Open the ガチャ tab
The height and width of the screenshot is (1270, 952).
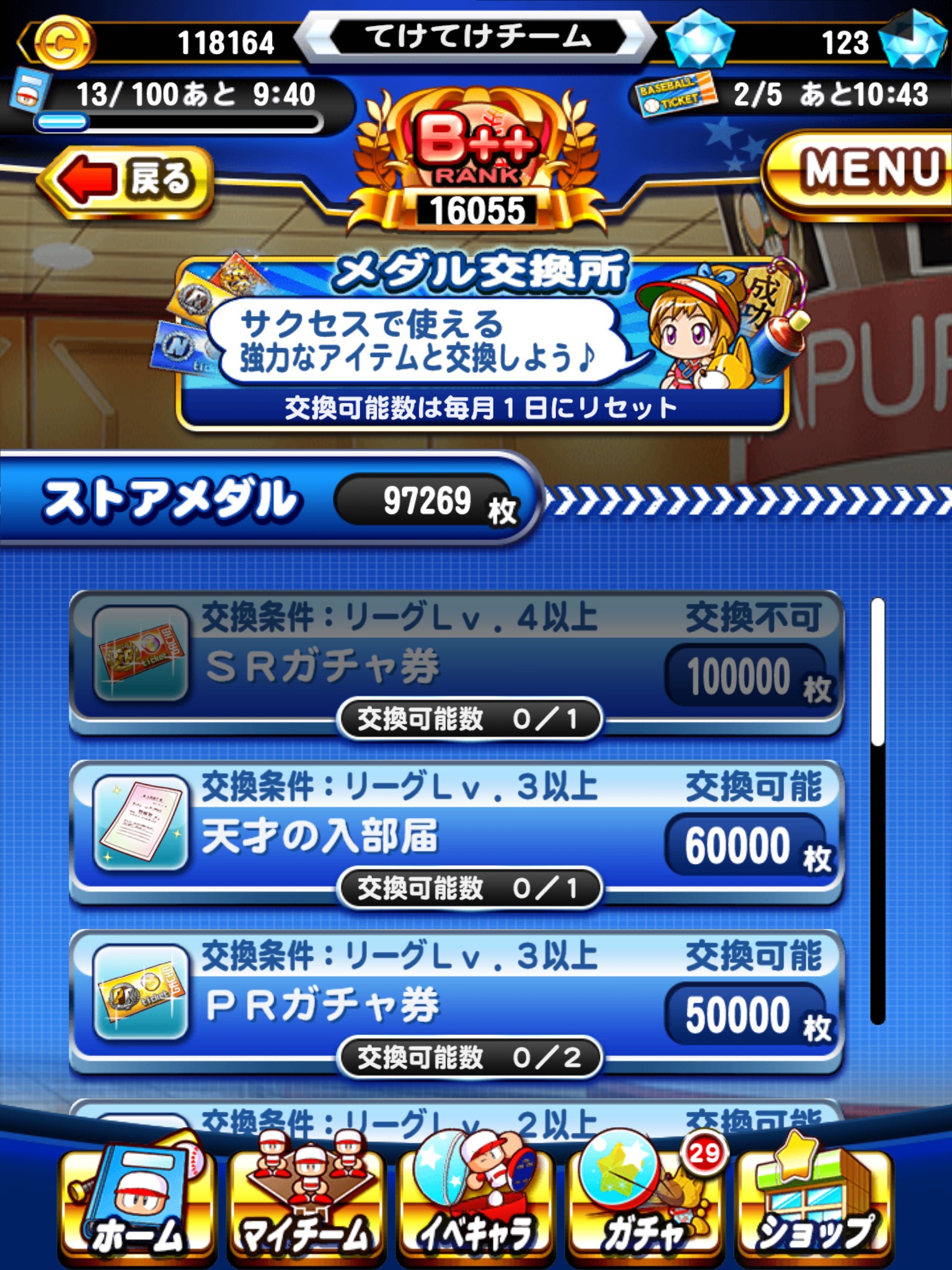(645, 1203)
